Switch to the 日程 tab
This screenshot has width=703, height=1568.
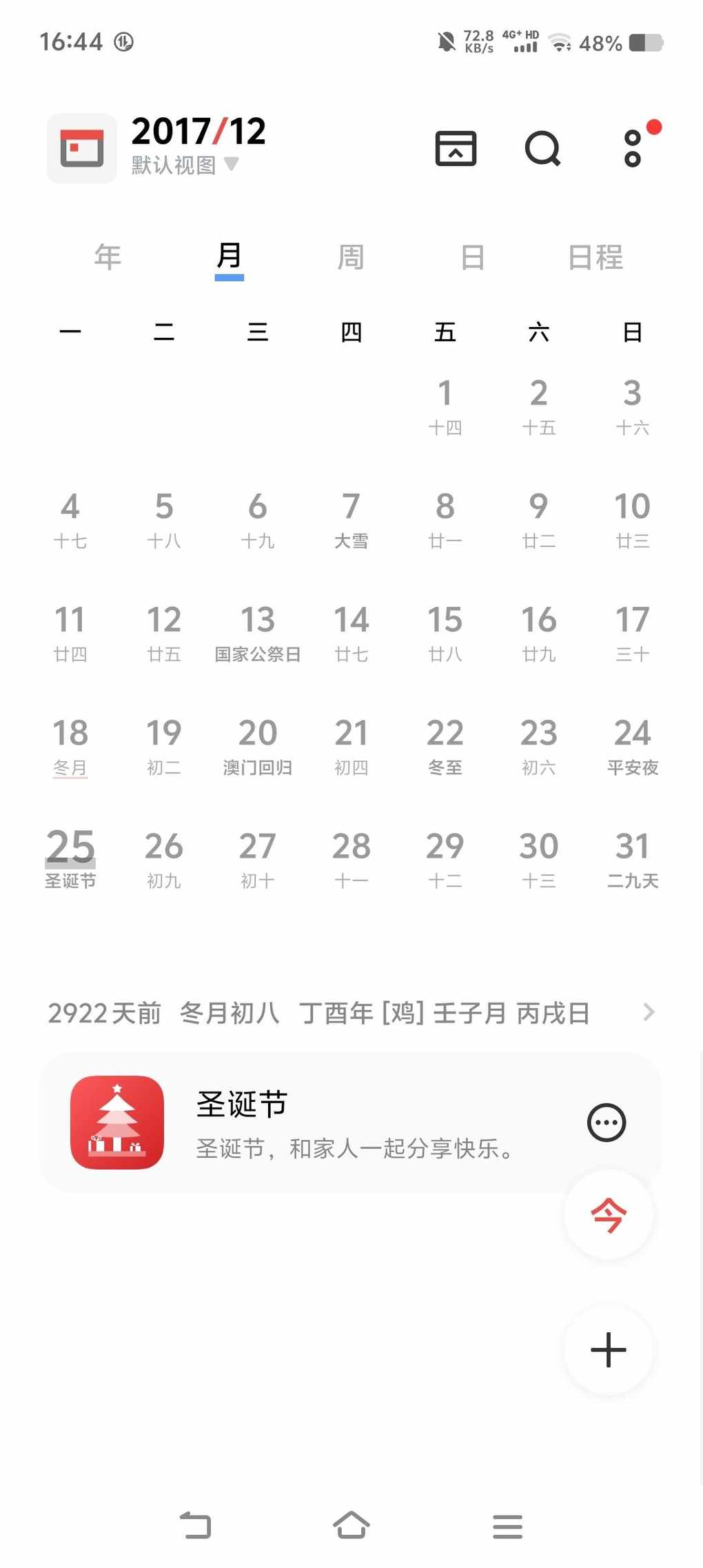point(595,257)
